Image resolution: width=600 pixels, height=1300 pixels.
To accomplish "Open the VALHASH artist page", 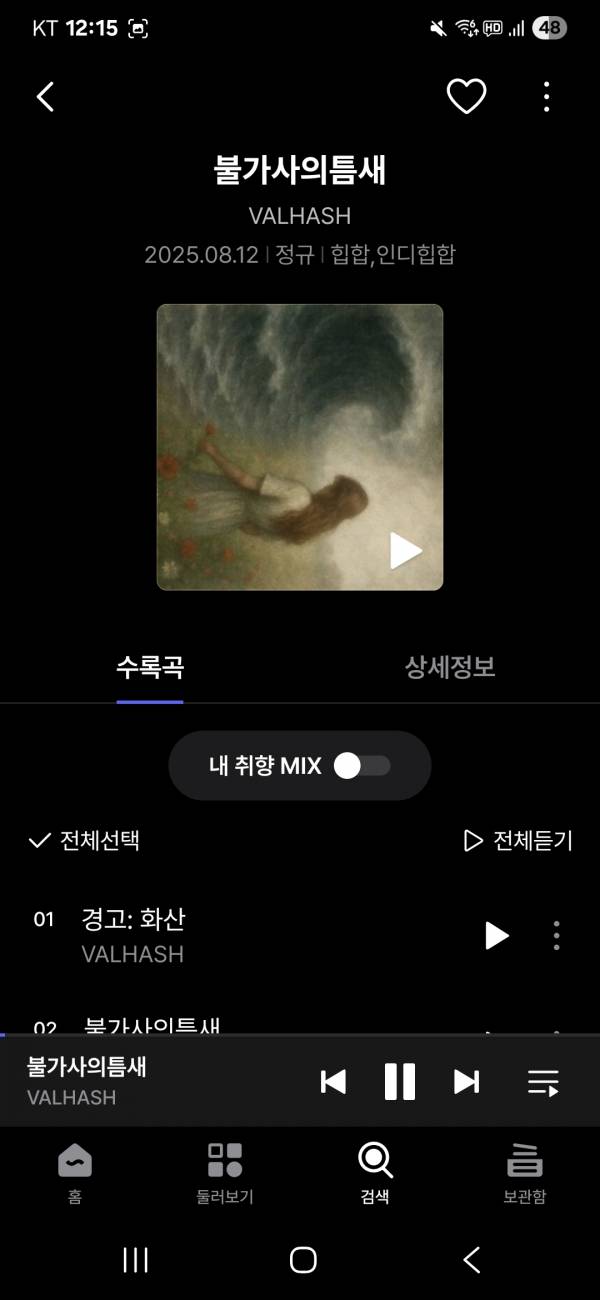I will [299, 215].
